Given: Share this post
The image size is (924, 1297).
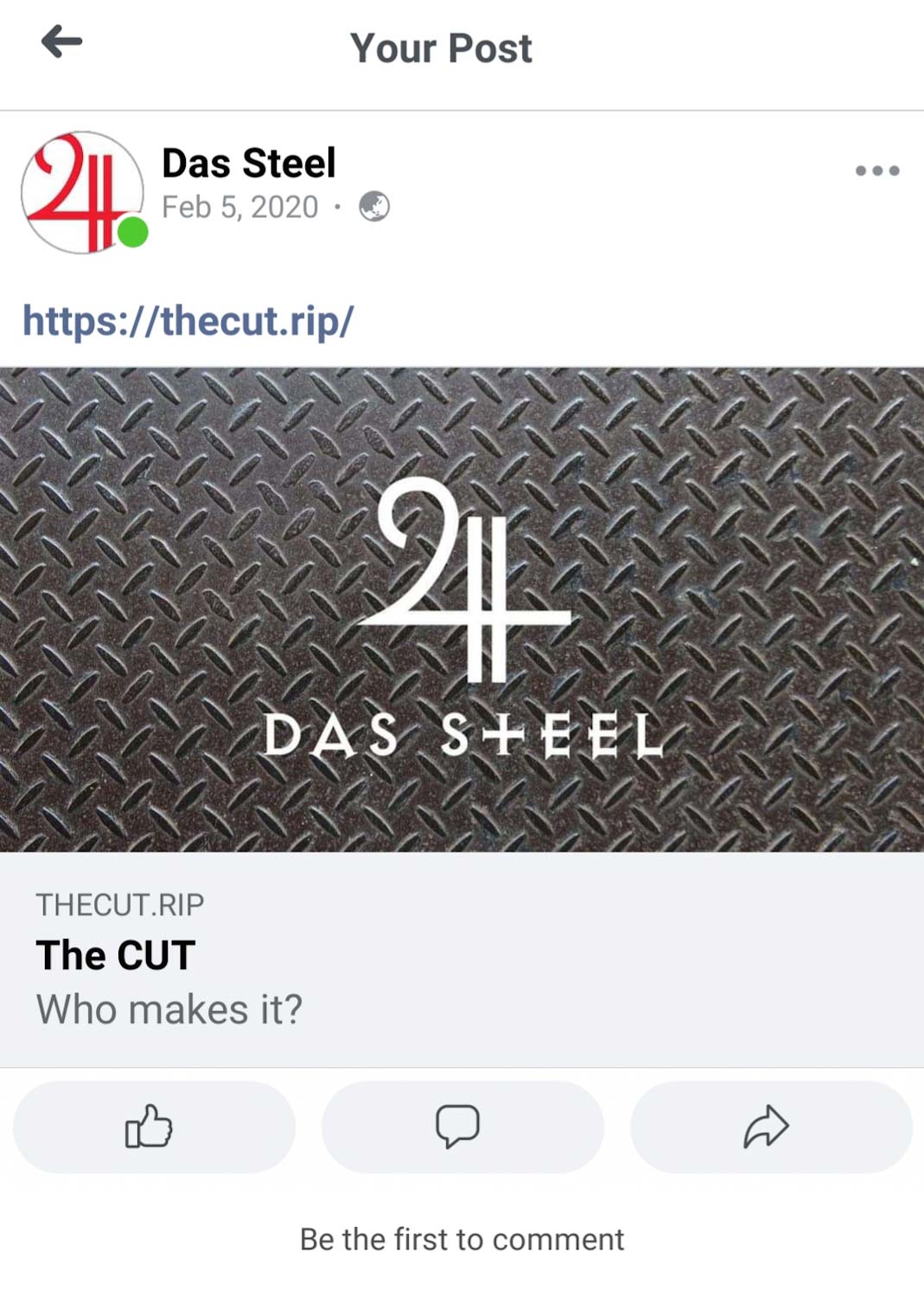Looking at the screenshot, I should pyautogui.click(x=769, y=1127).
